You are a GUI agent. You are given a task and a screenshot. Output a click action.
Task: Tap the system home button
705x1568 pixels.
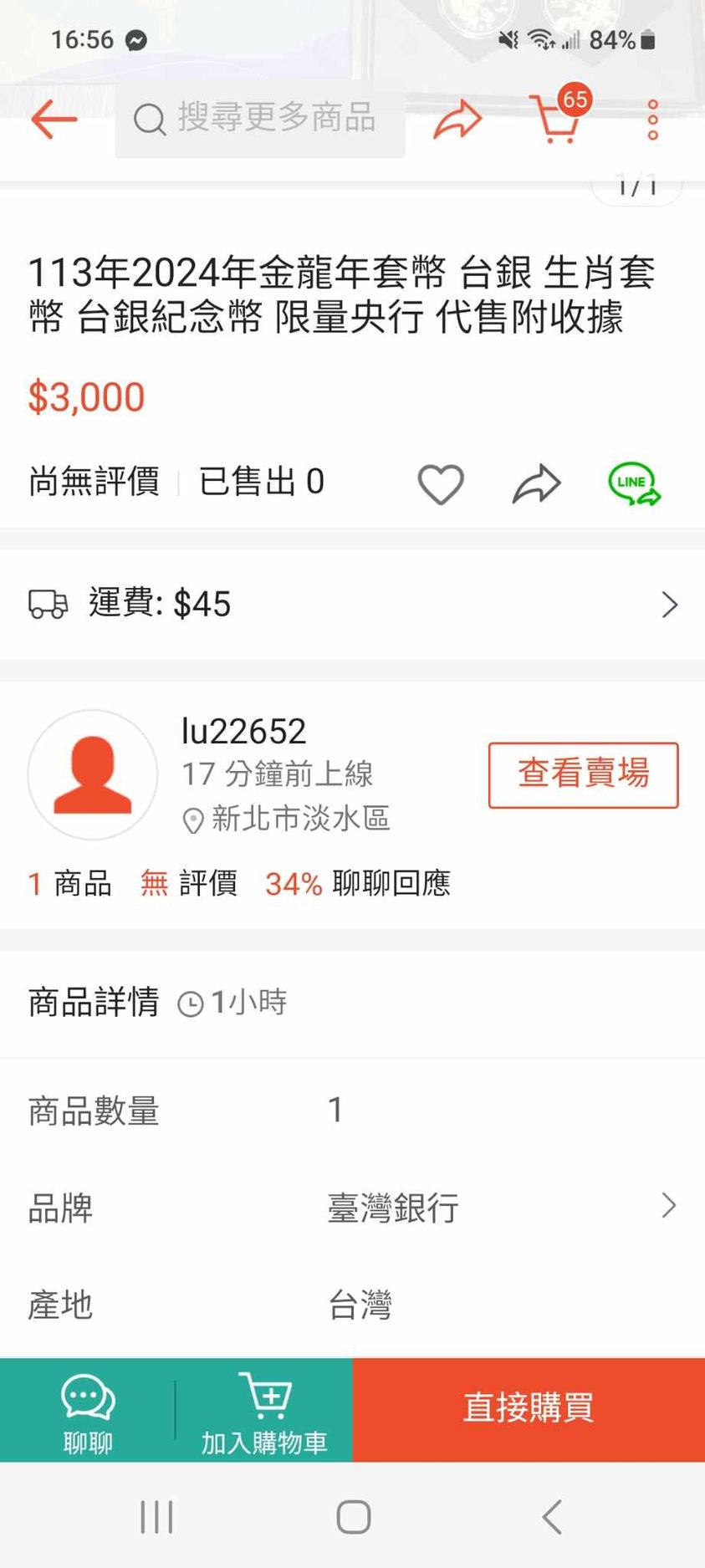pos(353,1516)
